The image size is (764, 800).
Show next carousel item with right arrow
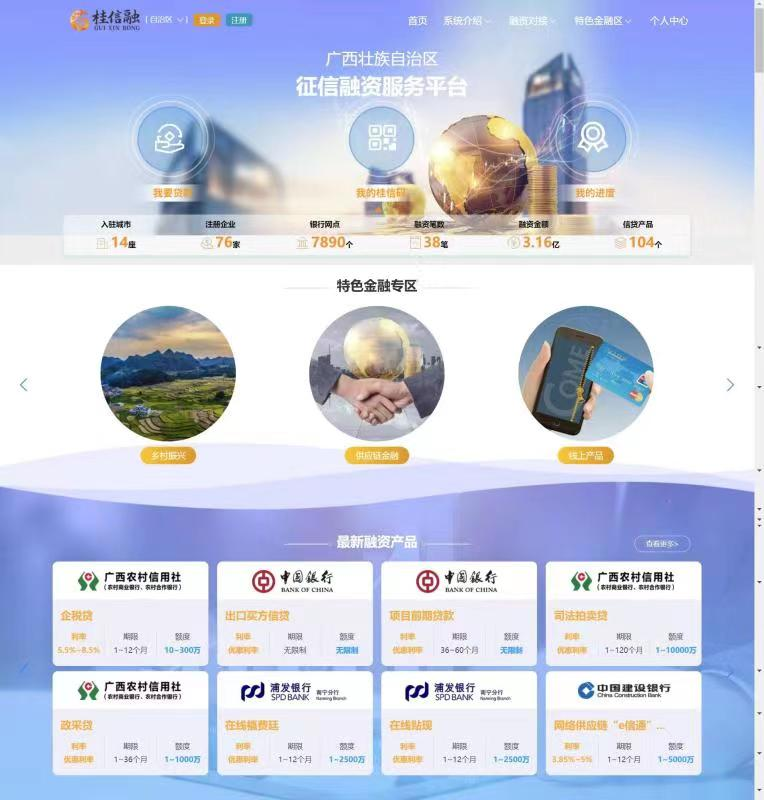pos(730,385)
